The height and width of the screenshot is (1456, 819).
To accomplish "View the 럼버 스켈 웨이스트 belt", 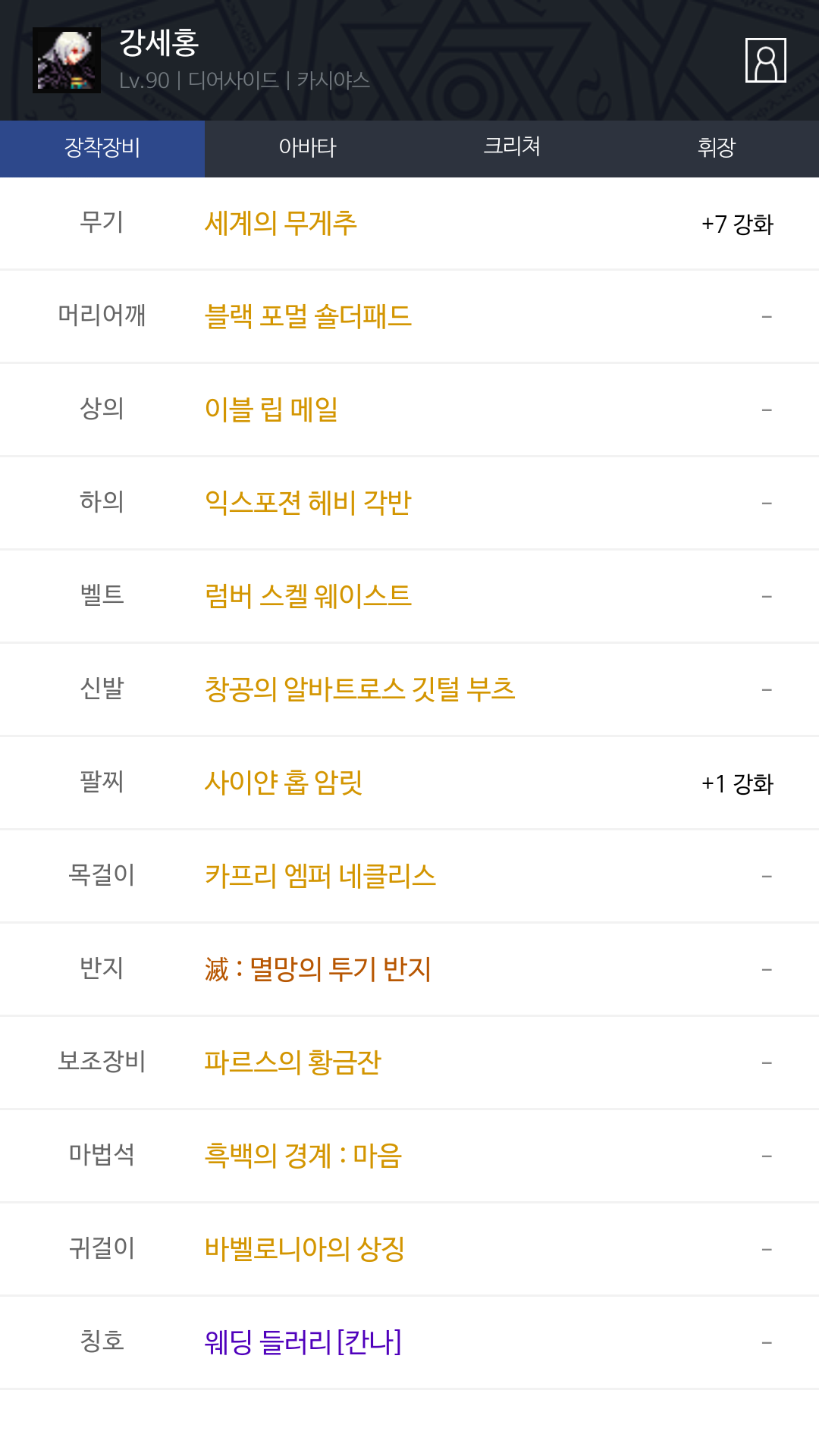I will (308, 597).
